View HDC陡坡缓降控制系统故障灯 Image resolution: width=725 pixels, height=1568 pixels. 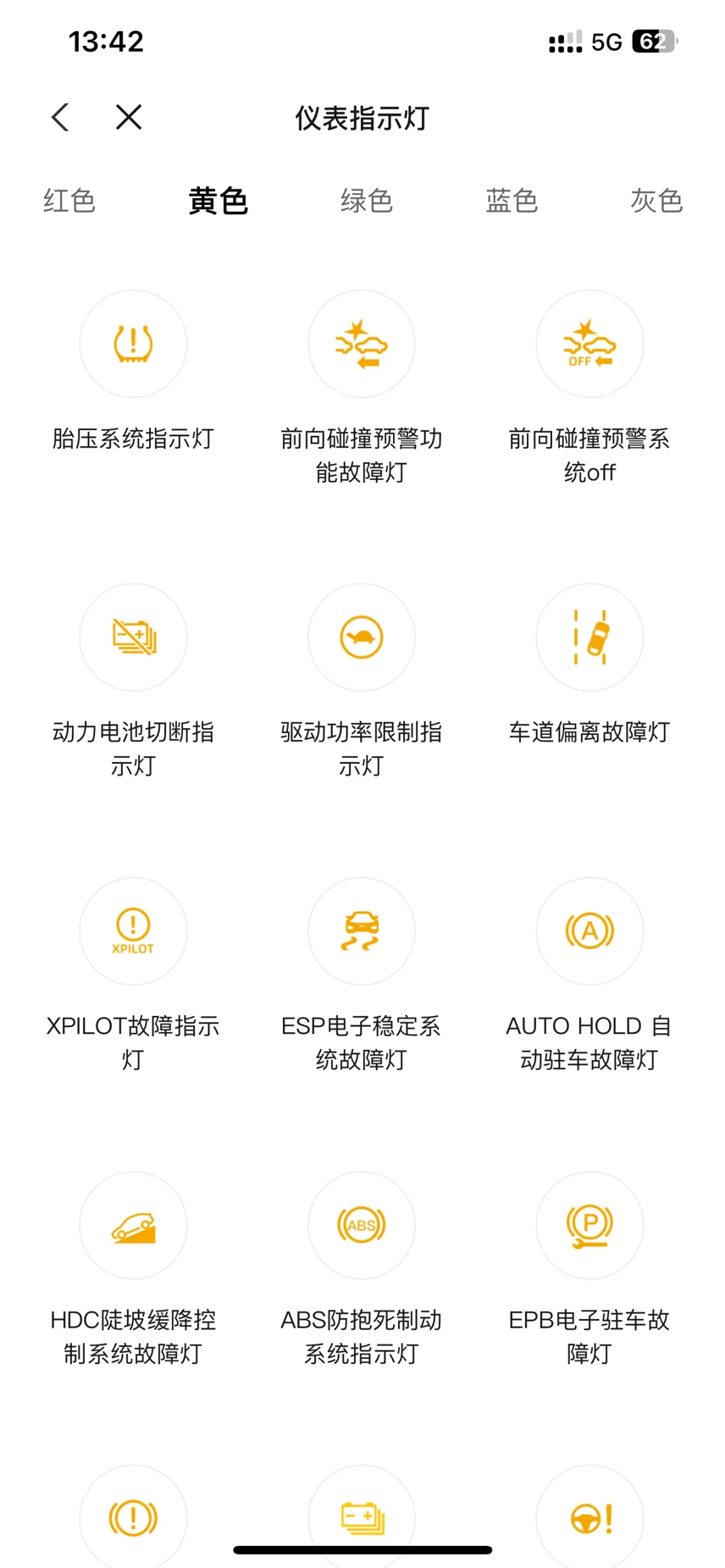tap(133, 1225)
